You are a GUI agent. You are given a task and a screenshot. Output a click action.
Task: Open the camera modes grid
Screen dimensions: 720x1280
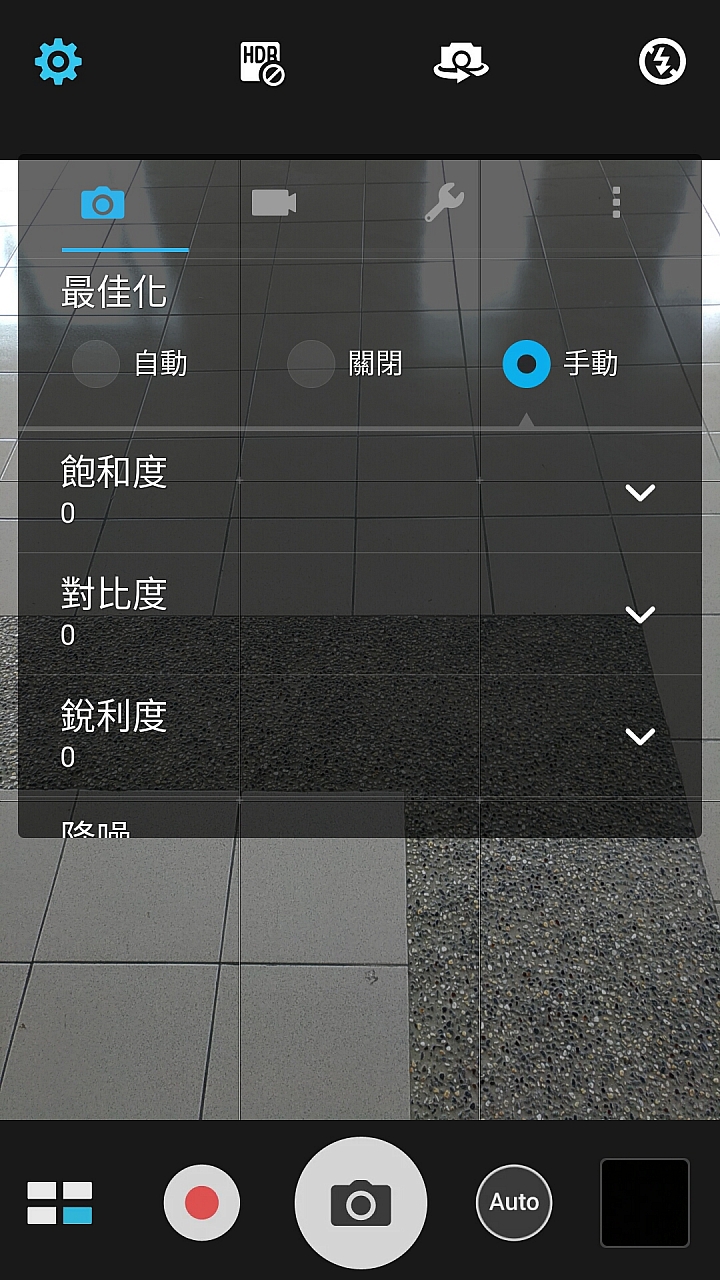click(x=60, y=1203)
